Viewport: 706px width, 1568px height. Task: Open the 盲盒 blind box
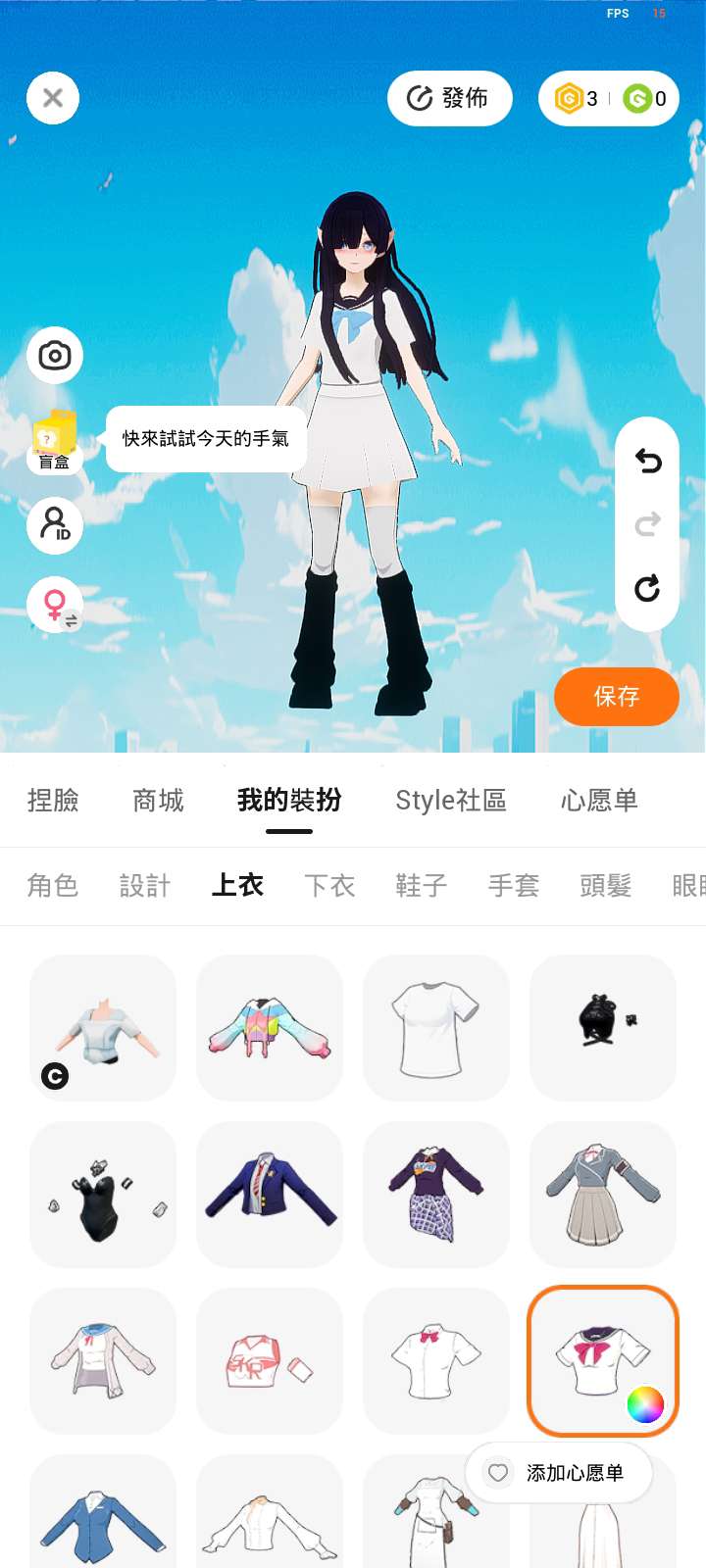tap(55, 441)
